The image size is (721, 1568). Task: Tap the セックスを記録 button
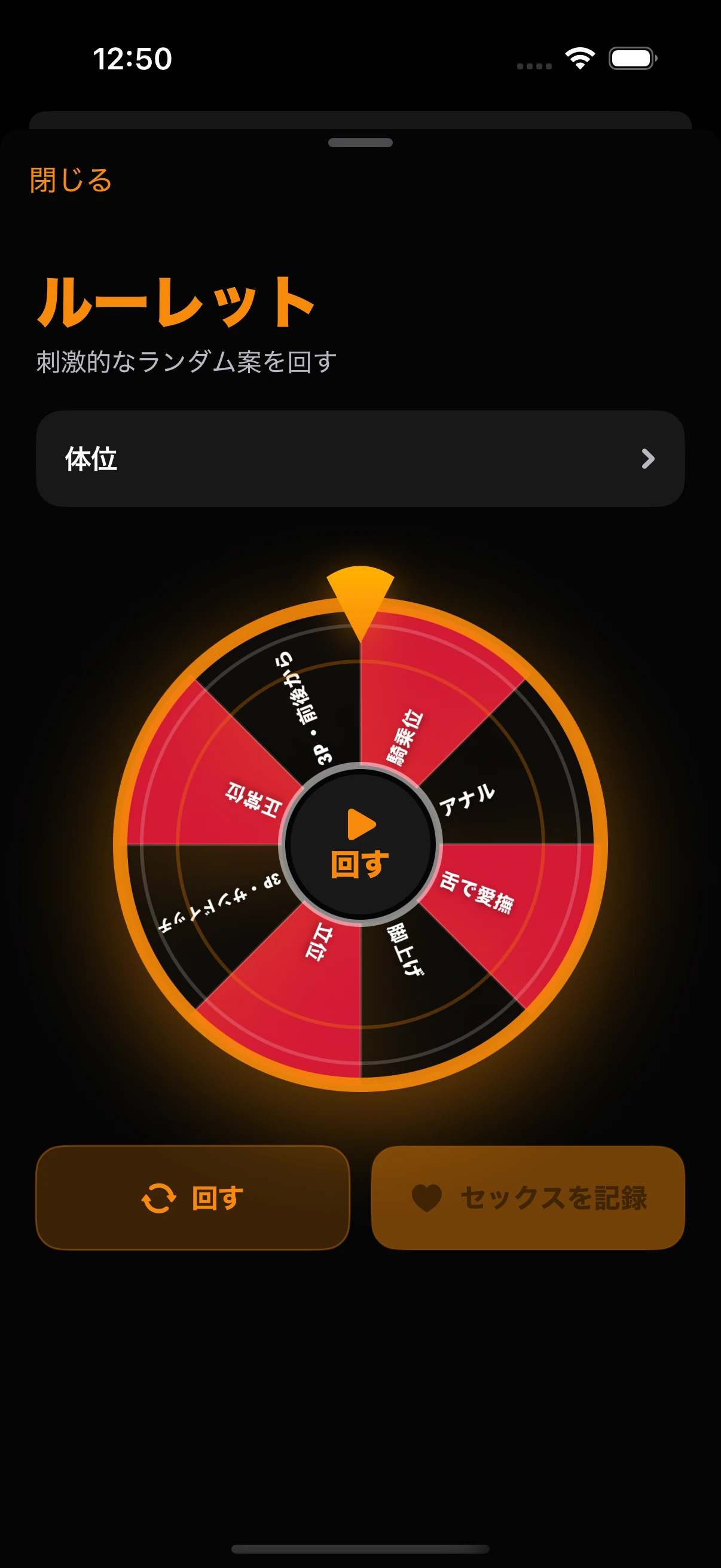pyautogui.click(x=528, y=1197)
